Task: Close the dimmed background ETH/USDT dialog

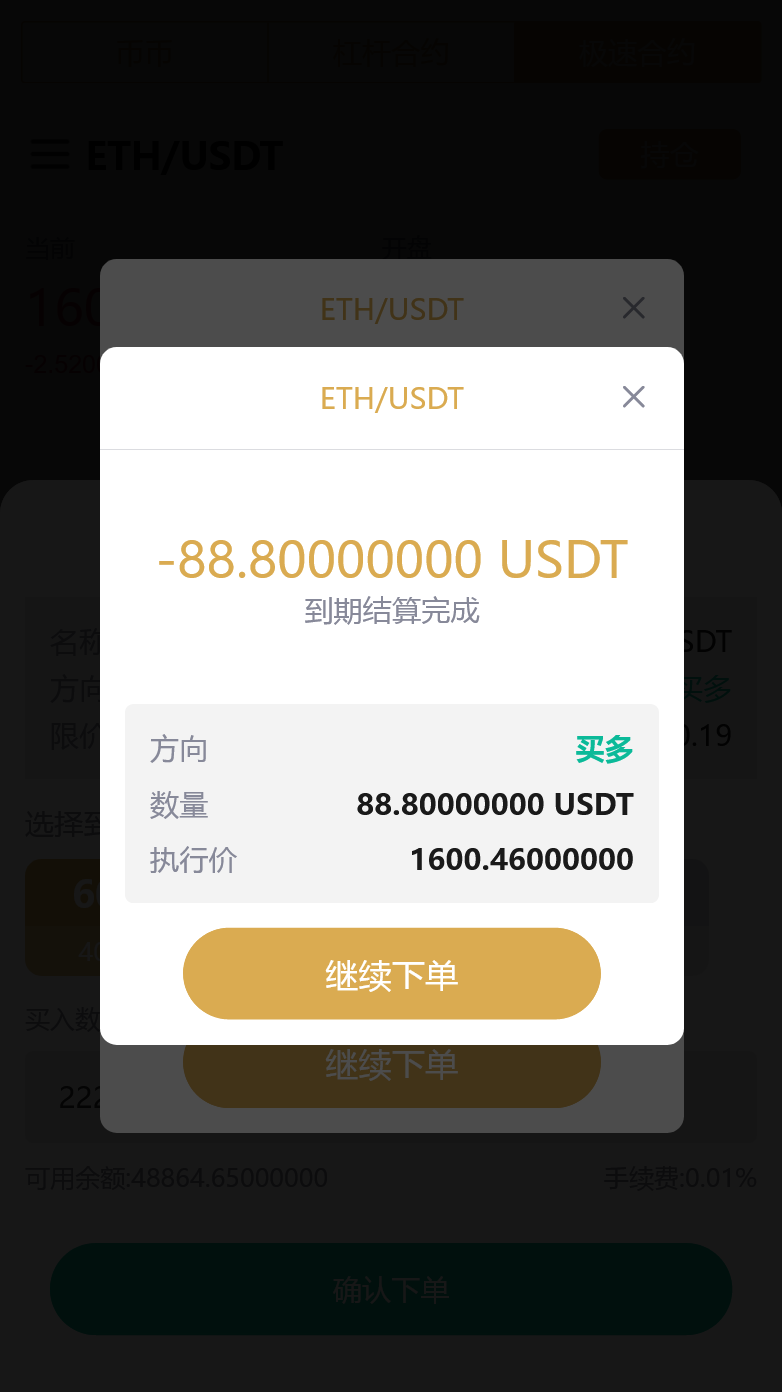Action: [633, 308]
